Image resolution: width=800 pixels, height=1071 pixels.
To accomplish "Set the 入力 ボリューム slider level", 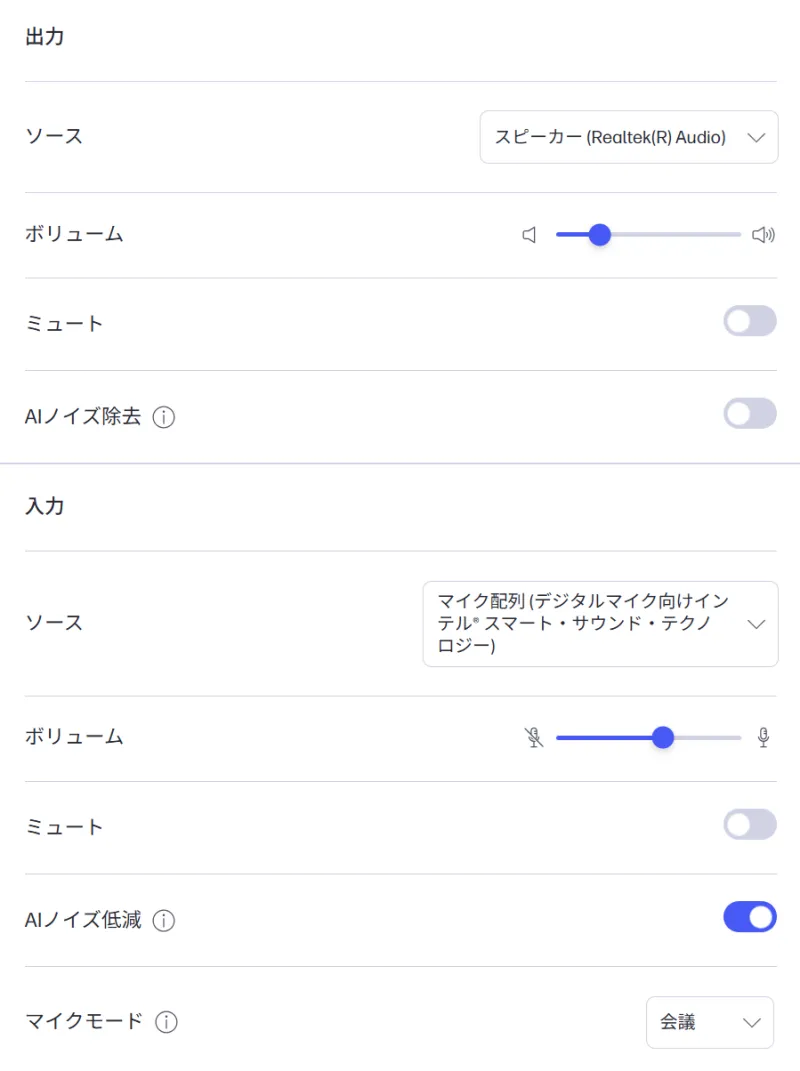I will click(x=662, y=738).
